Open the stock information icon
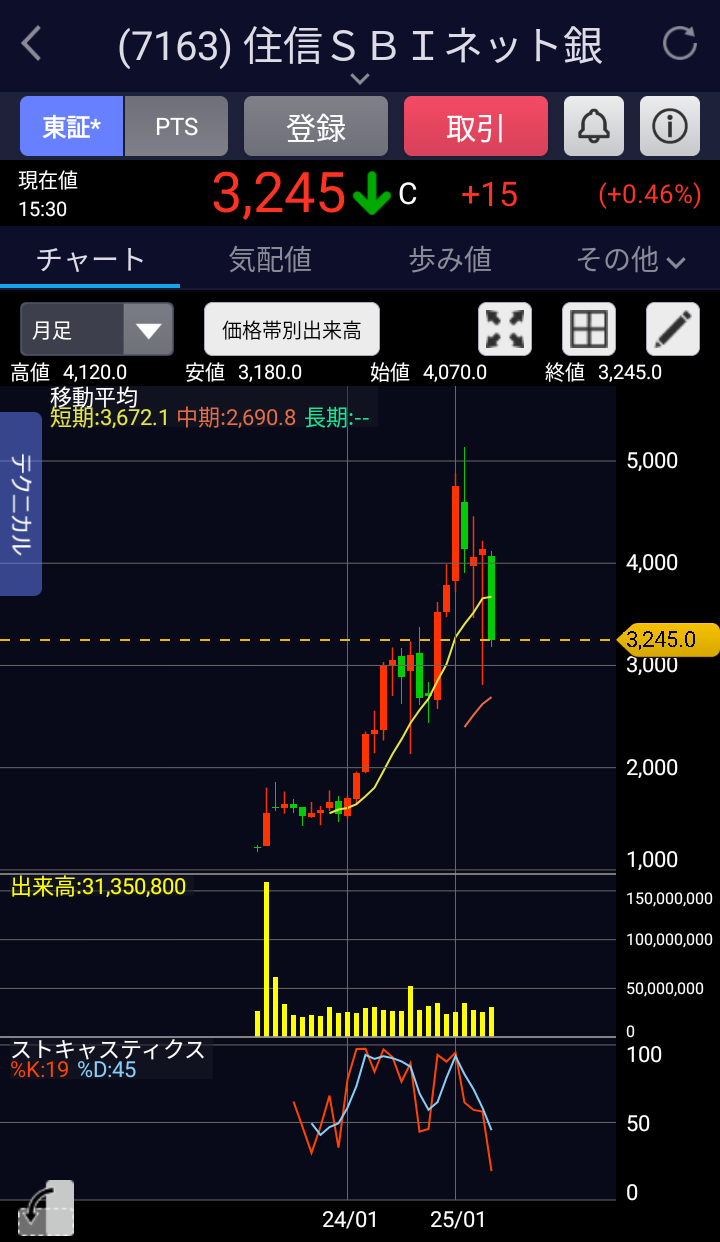Image resolution: width=720 pixels, height=1242 pixels. (x=670, y=126)
